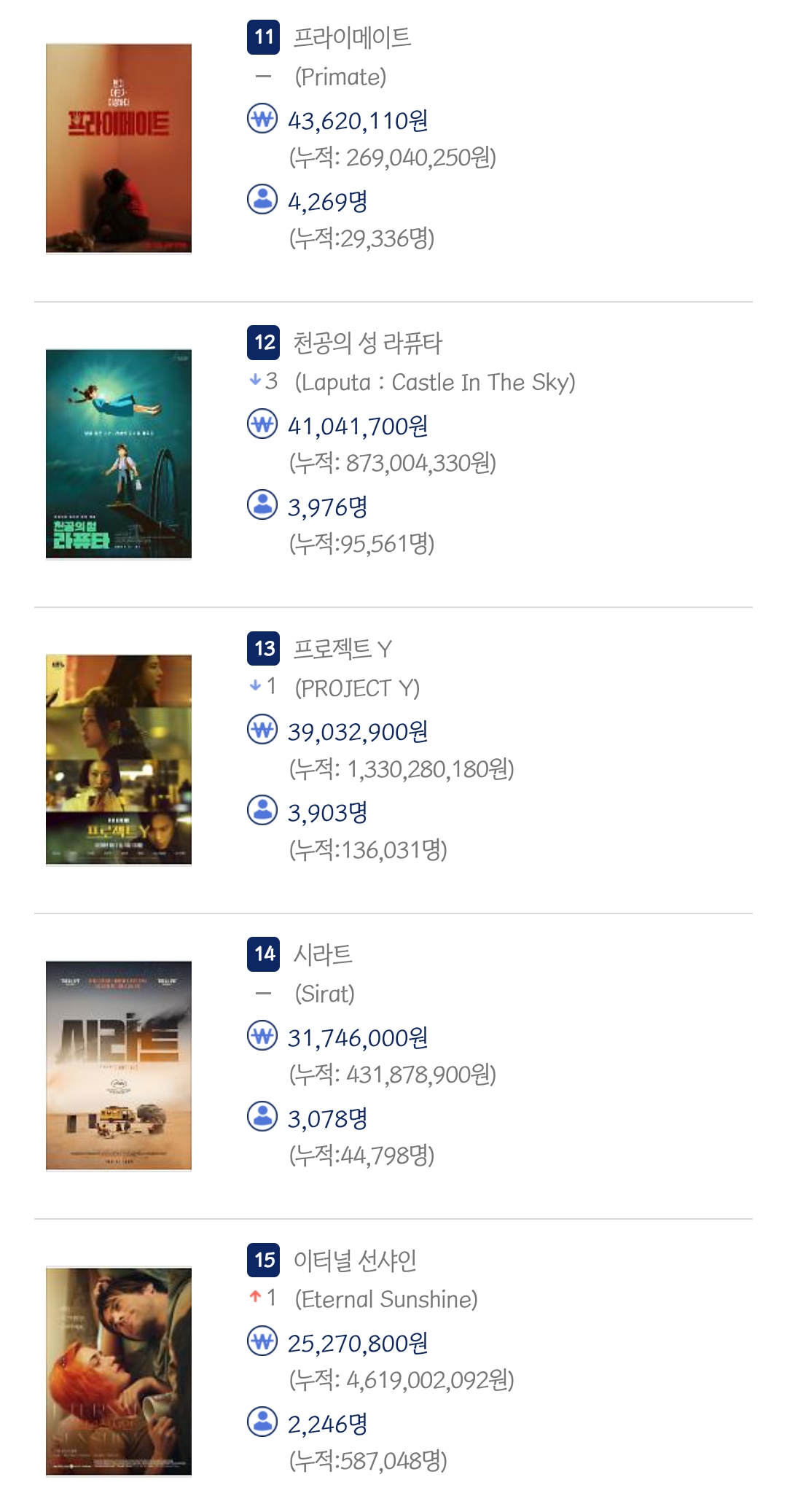Tap the 이터널 선샤인 movie poster
Viewport: 787px width, 1512px height.
[119, 1371]
